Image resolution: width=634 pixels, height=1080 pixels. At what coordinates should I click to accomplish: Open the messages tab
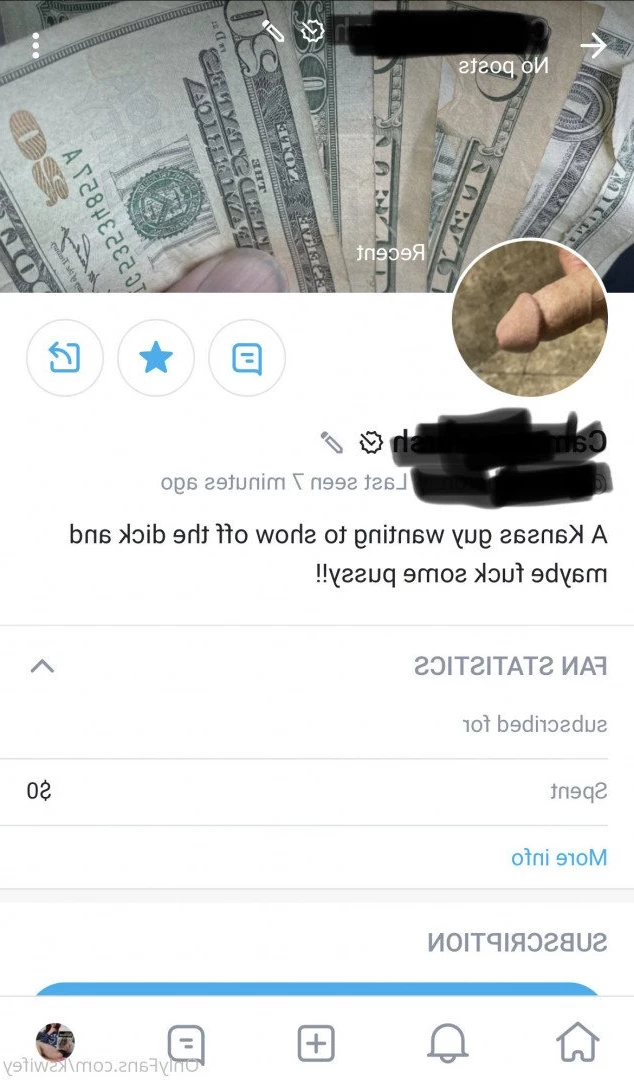point(186,1044)
